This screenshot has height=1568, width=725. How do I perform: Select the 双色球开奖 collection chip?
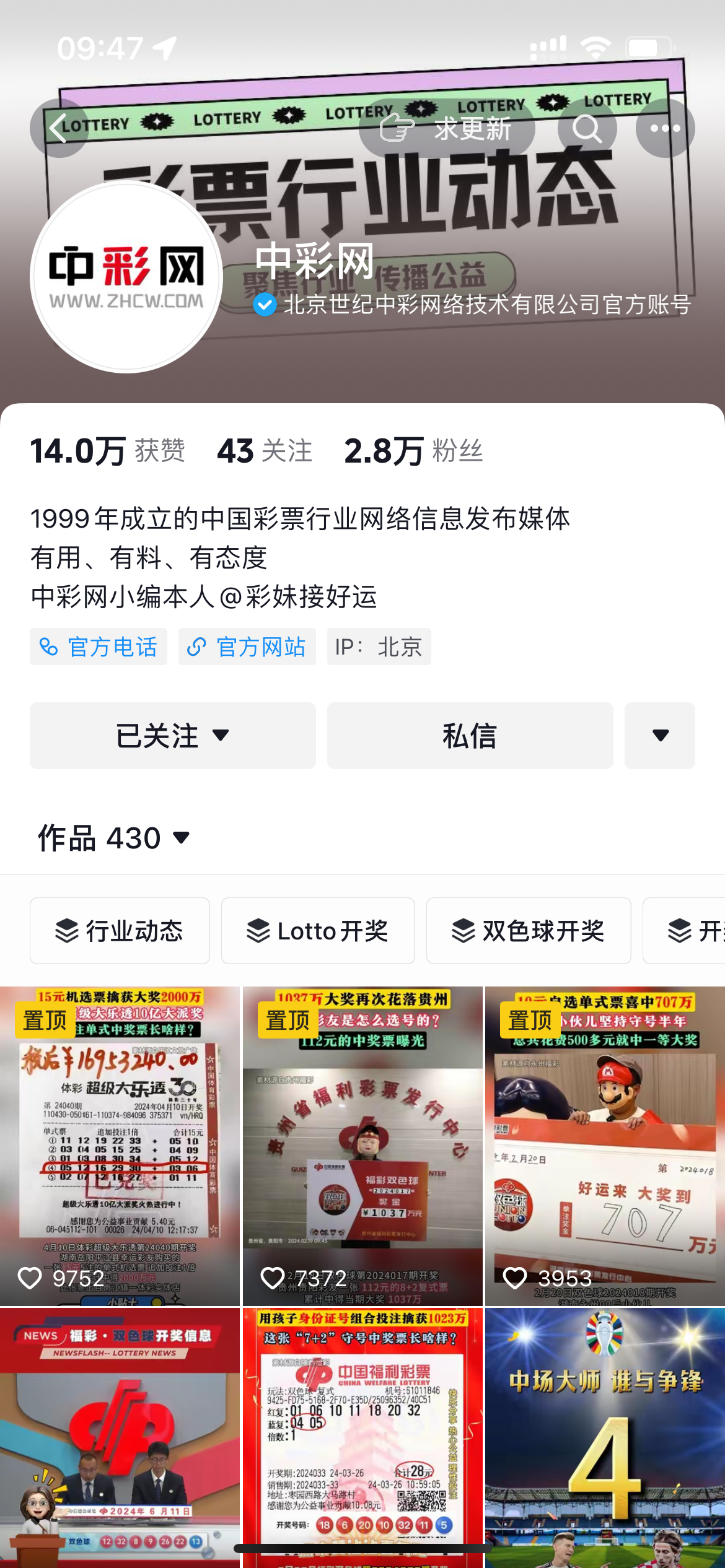coord(529,931)
